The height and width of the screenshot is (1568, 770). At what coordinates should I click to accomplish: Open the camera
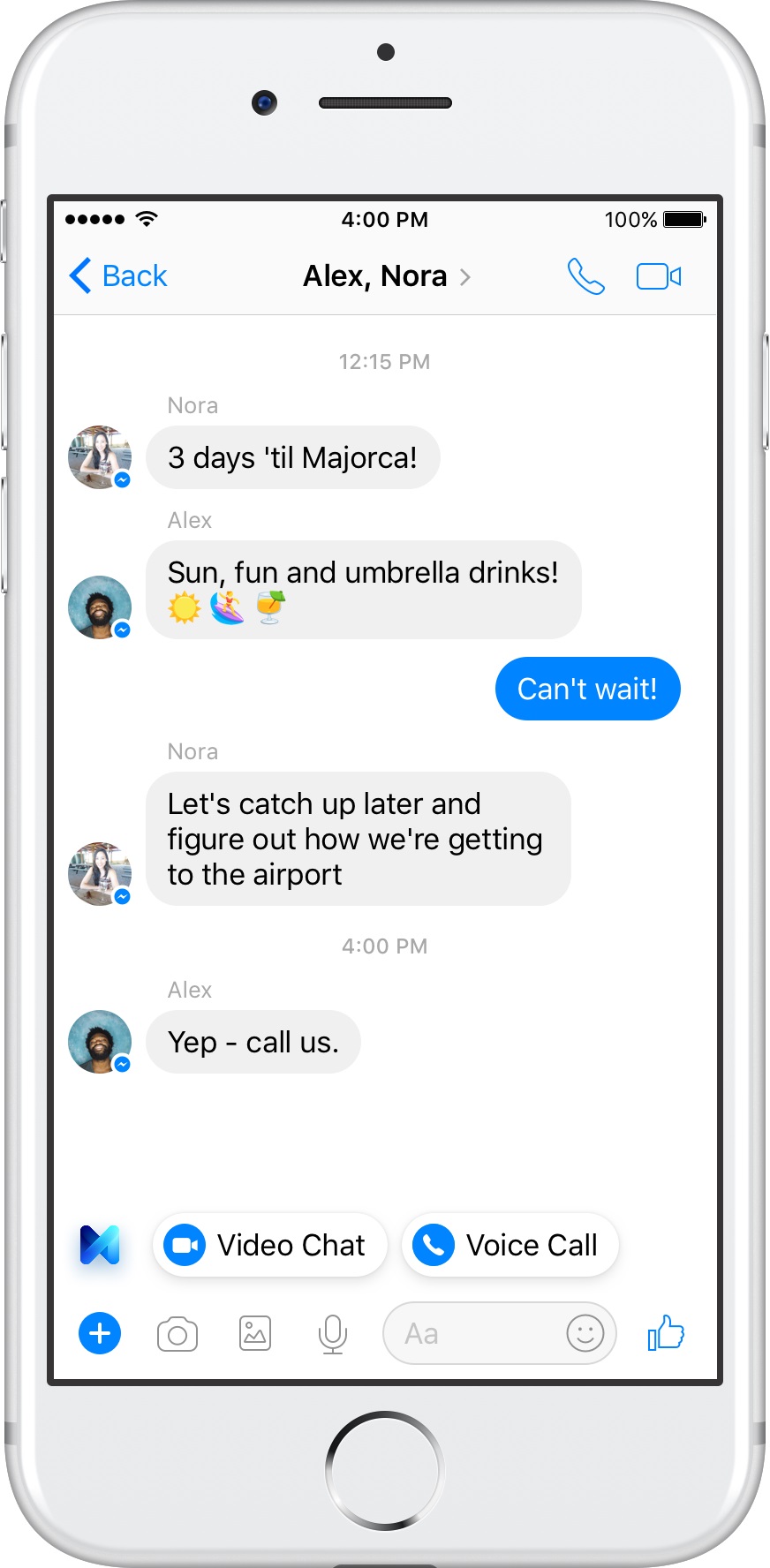(x=177, y=1334)
